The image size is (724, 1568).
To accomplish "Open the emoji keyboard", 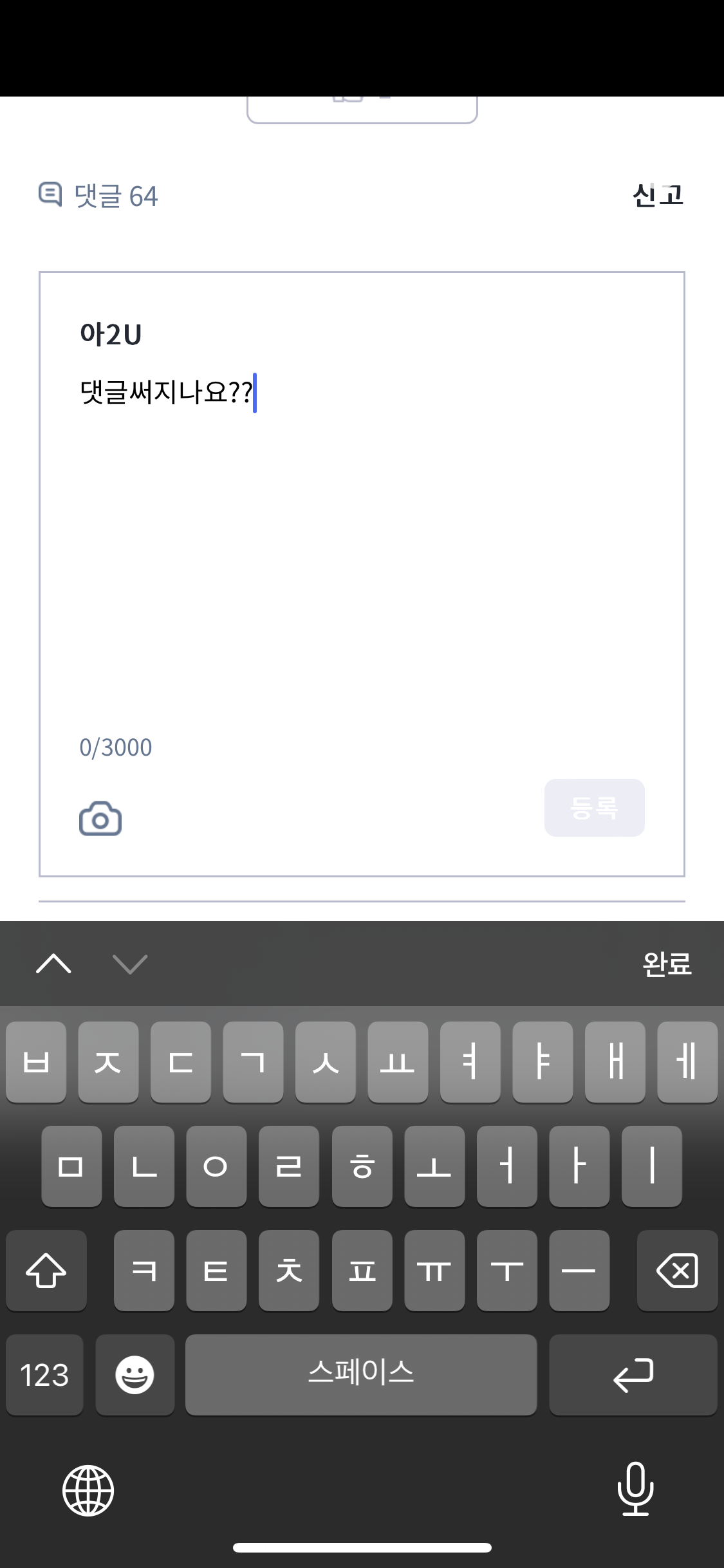I will pos(135,1375).
